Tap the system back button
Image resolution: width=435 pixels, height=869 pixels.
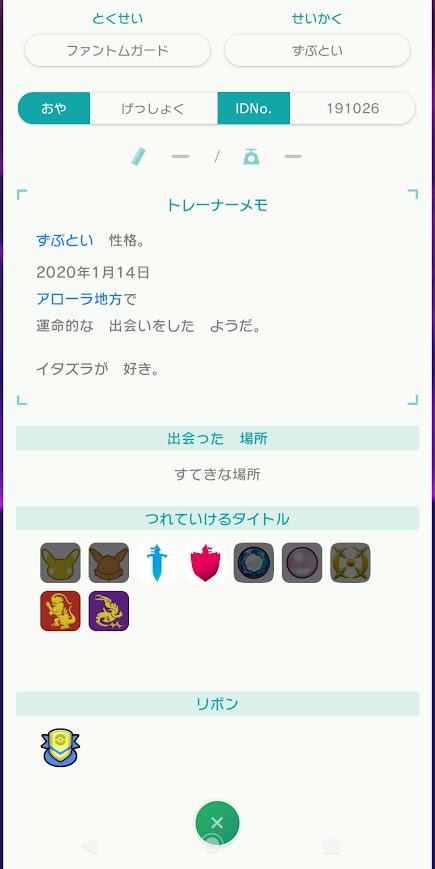pyautogui.click(x=90, y=846)
